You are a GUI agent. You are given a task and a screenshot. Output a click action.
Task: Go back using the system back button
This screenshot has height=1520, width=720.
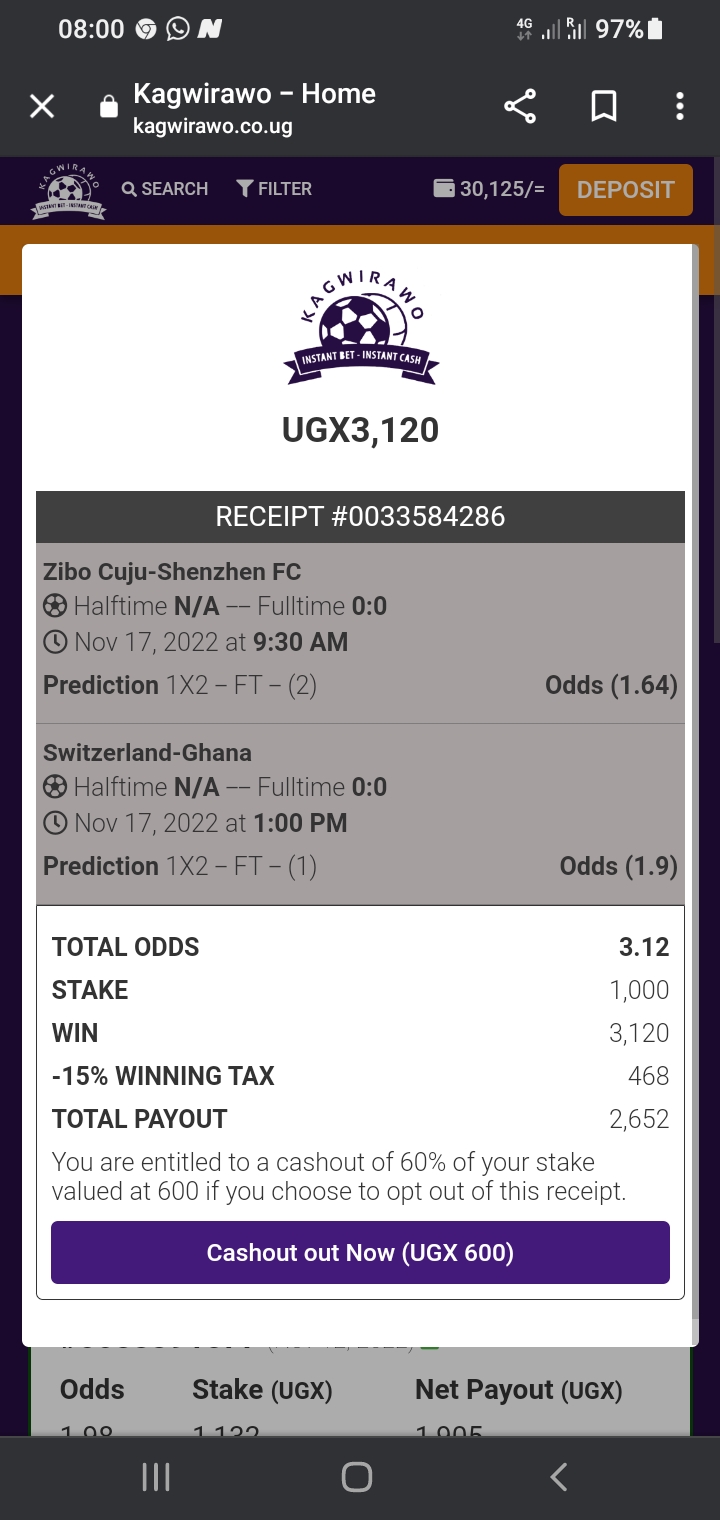tap(559, 1477)
